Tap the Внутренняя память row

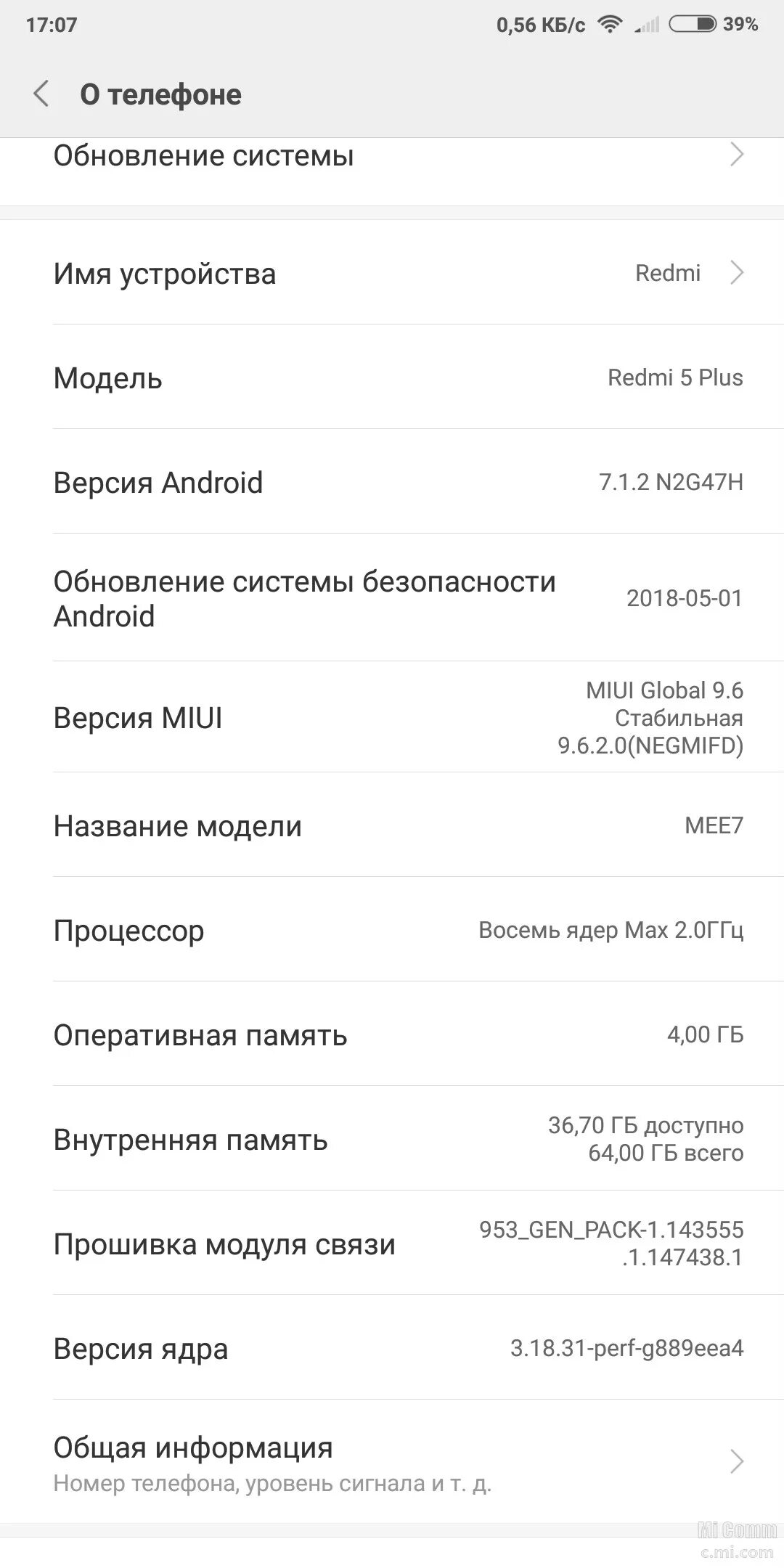coord(392,1139)
